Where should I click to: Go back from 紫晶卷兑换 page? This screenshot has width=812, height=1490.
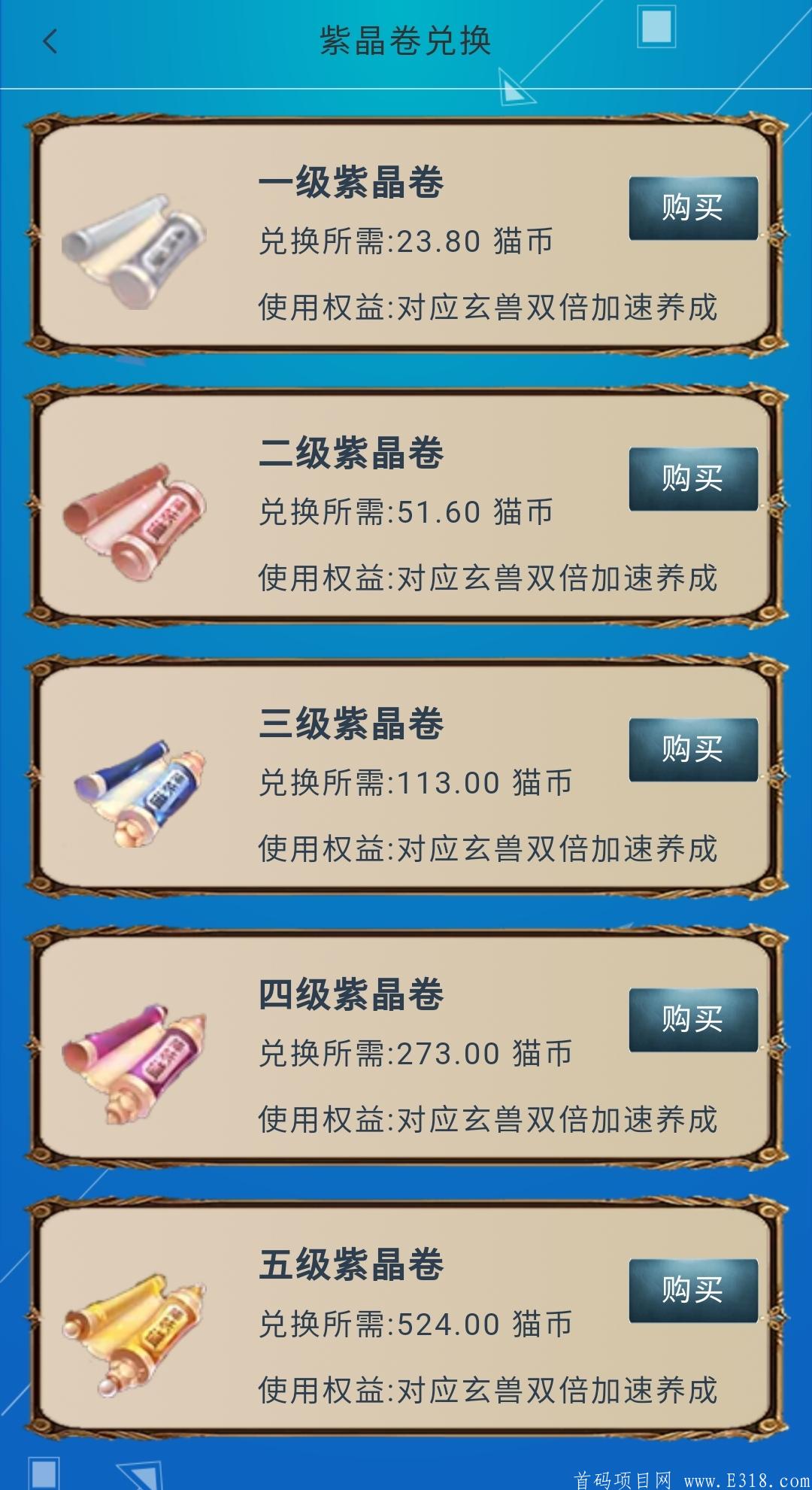(50, 41)
